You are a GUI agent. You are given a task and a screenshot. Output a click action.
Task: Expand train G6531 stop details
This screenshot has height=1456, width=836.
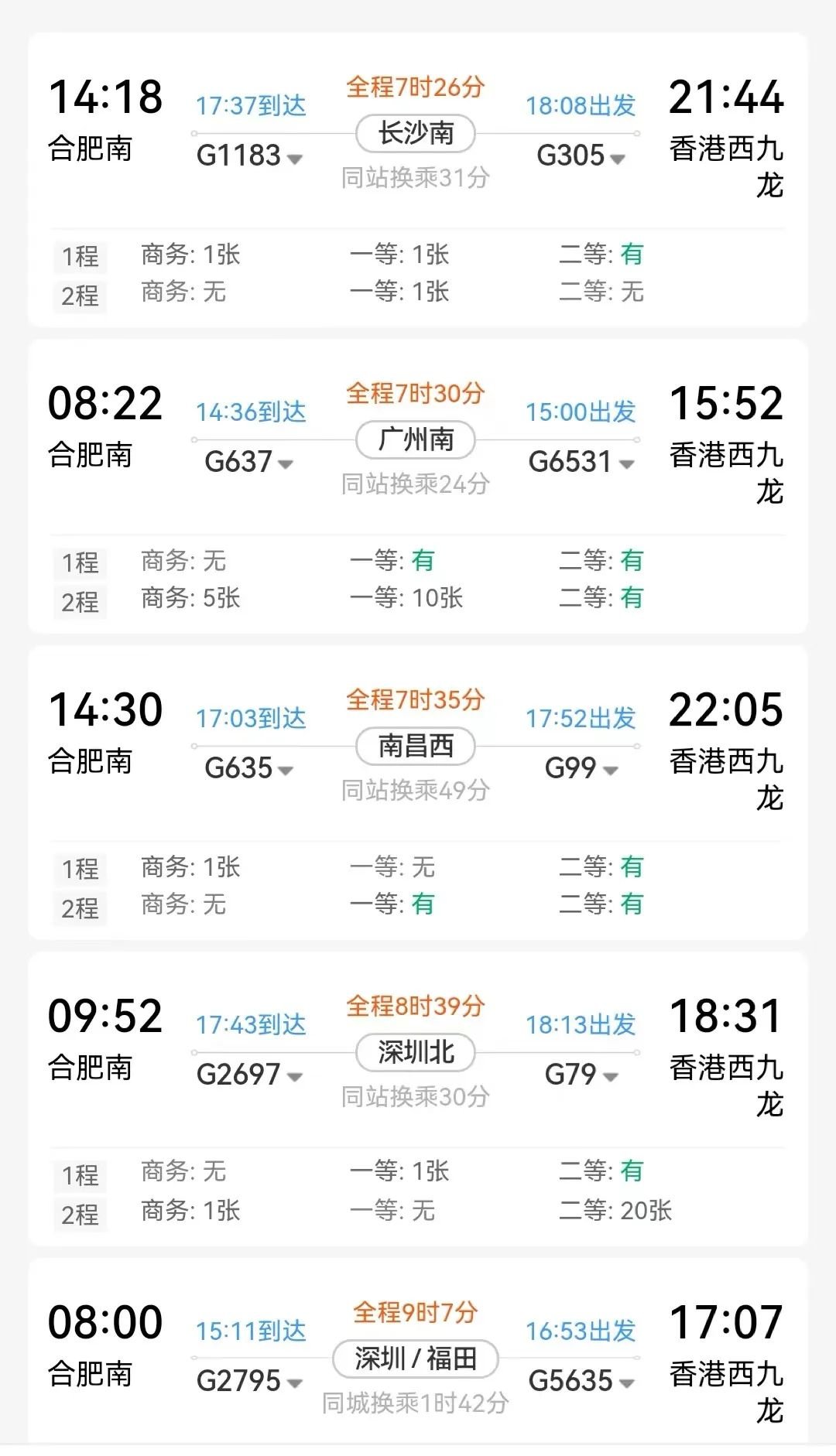coord(581,462)
